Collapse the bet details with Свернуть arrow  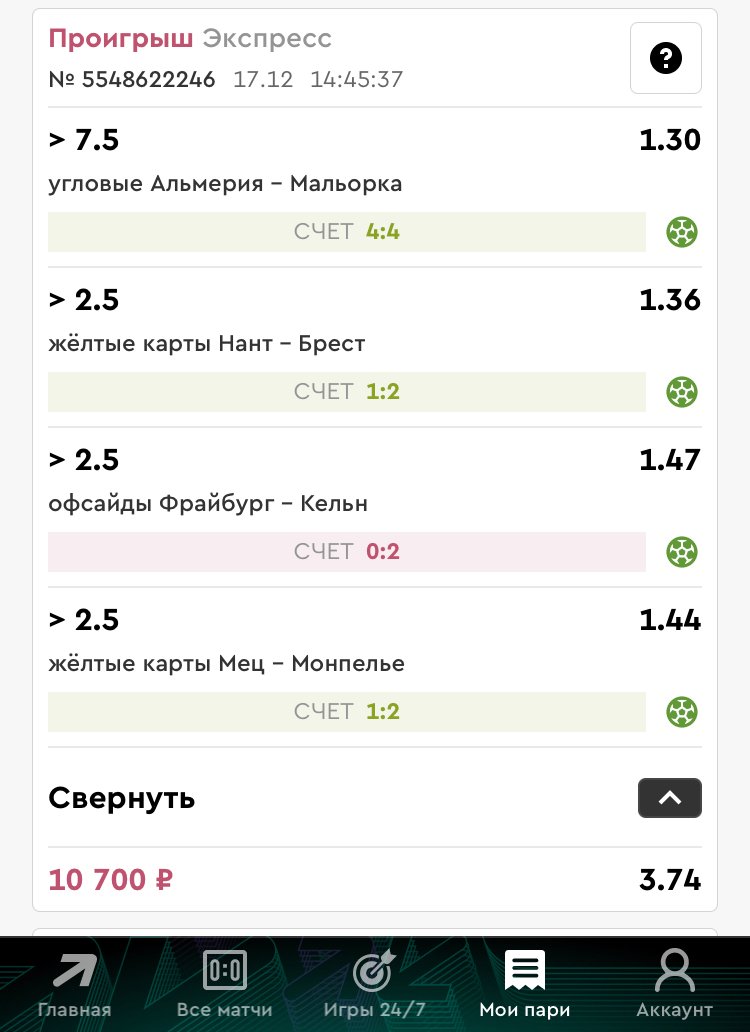669,798
